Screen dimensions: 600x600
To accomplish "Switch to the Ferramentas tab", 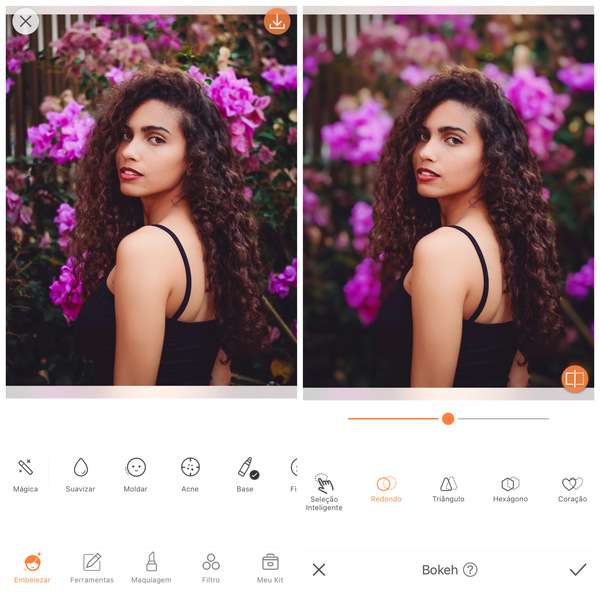I will click(x=92, y=567).
